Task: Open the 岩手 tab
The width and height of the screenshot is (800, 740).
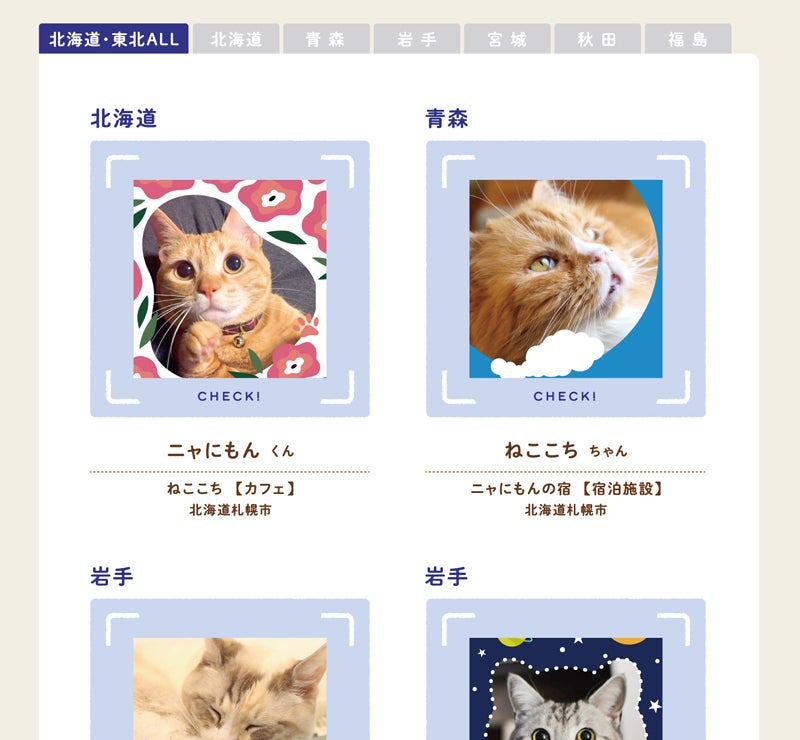Action: tap(416, 39)
